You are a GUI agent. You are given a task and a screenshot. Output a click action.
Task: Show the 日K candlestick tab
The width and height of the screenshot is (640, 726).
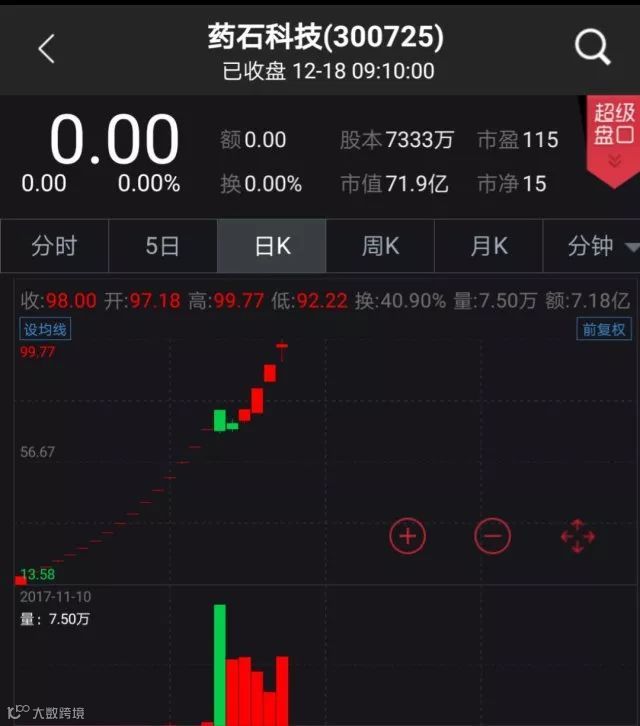point(271,247)
